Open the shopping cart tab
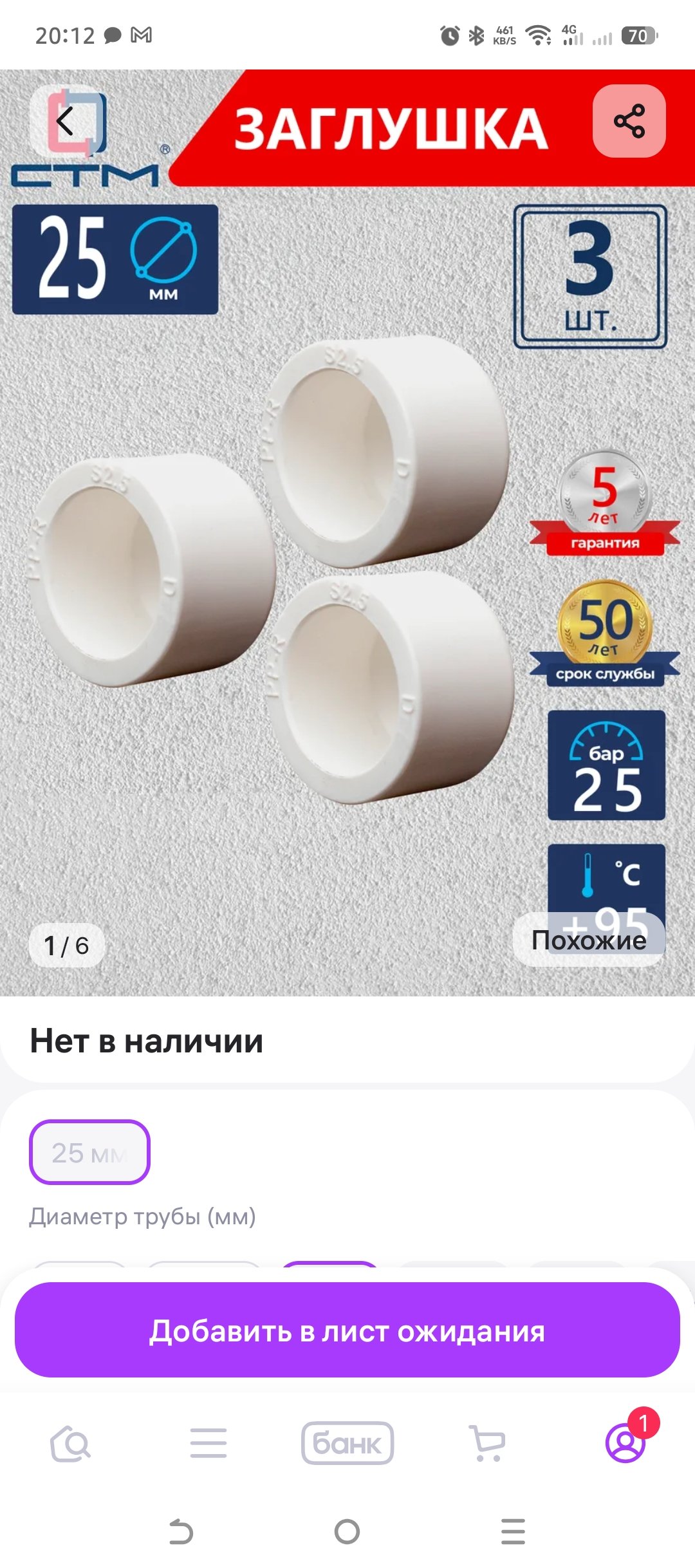The image size is (695, 1568). 487,1443
